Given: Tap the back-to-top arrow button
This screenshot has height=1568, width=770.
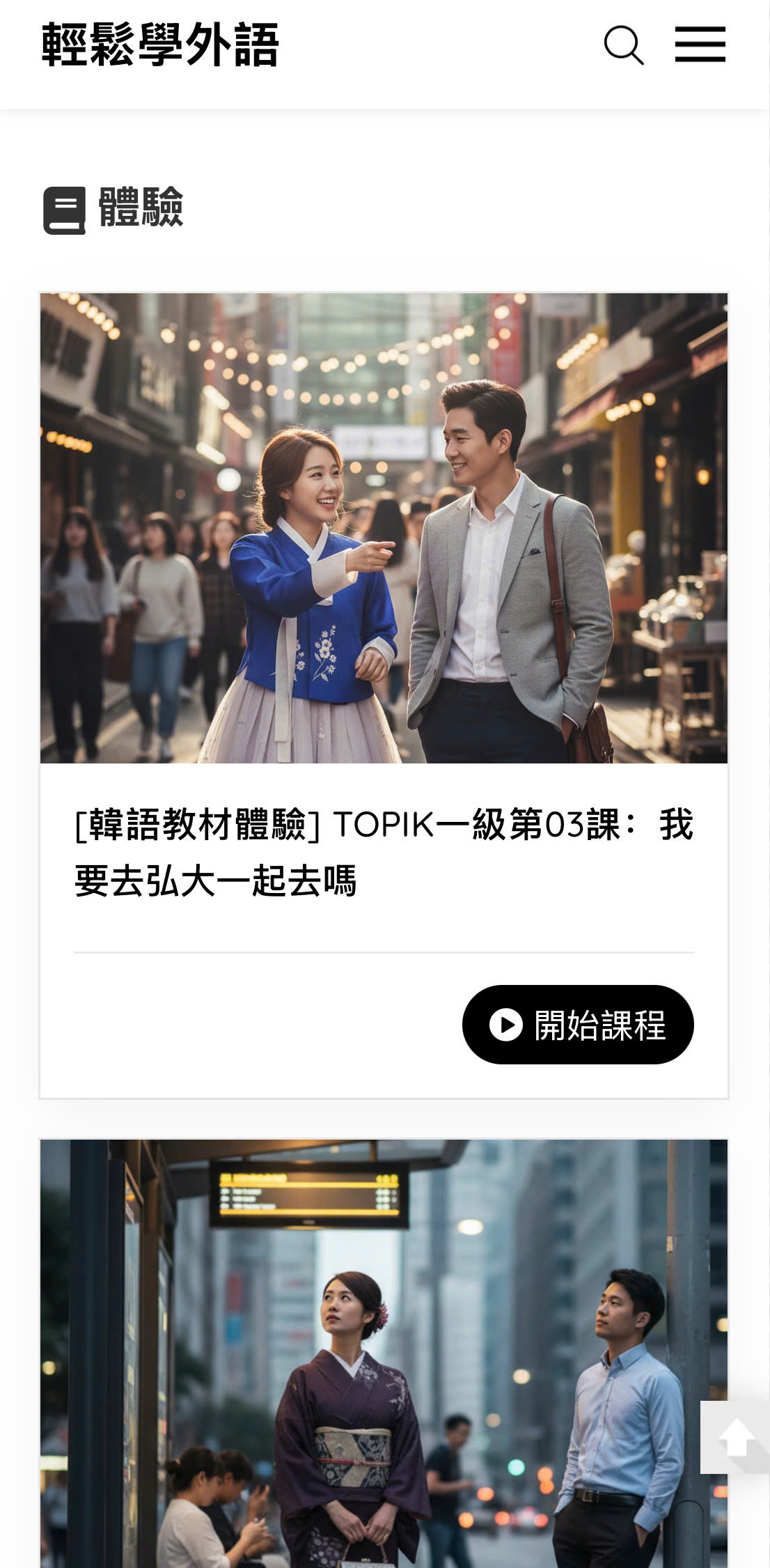Looking at the screenshot, I should click(735, 1437).
